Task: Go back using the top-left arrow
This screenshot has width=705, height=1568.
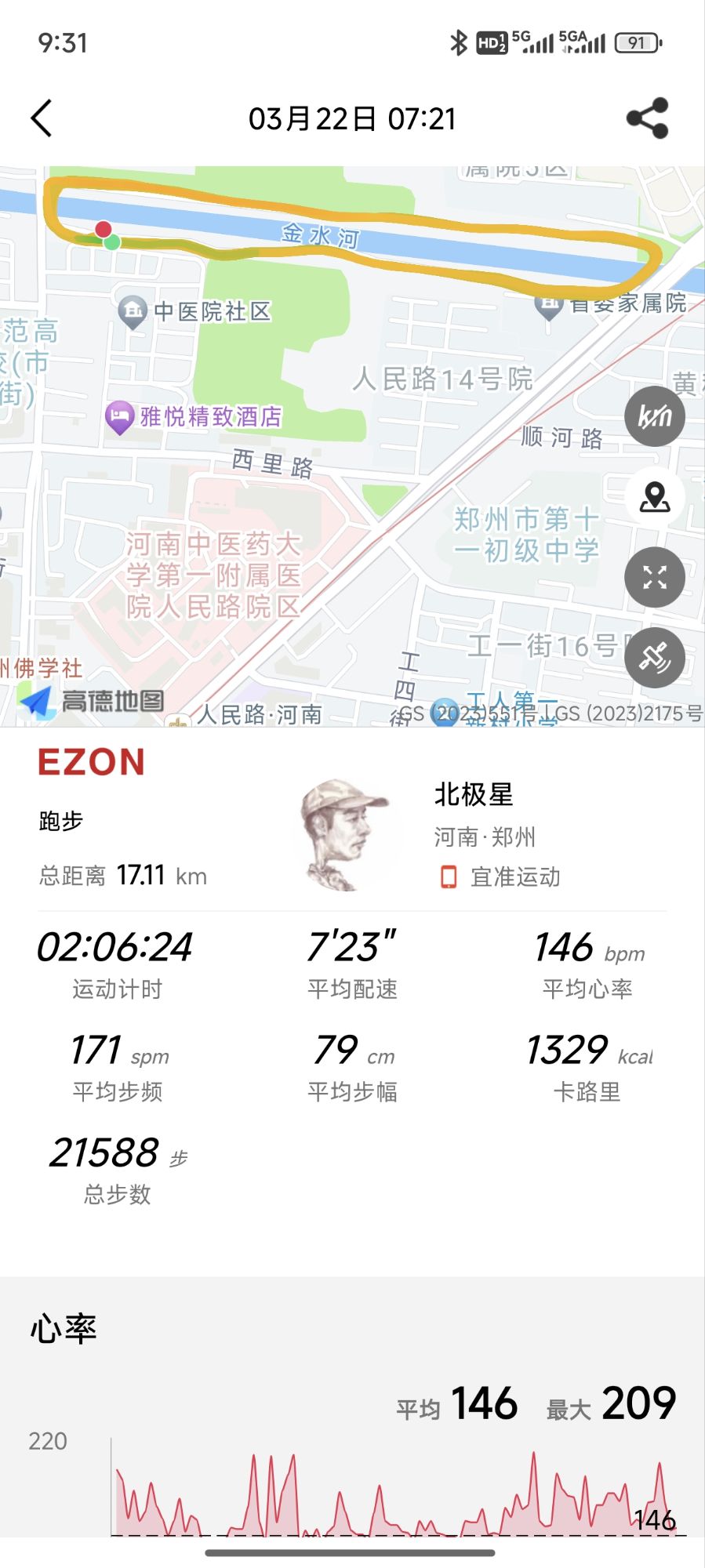Action: pyautogui.click(x=42, y=118)
